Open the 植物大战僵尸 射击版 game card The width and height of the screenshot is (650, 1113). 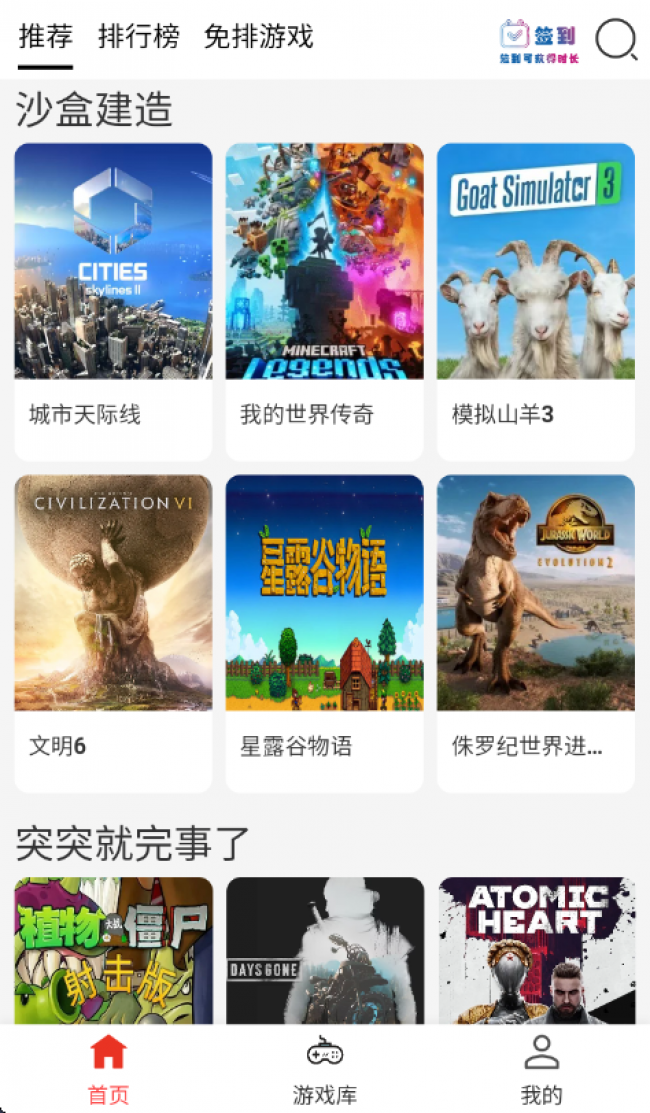[x=113, y=950]
